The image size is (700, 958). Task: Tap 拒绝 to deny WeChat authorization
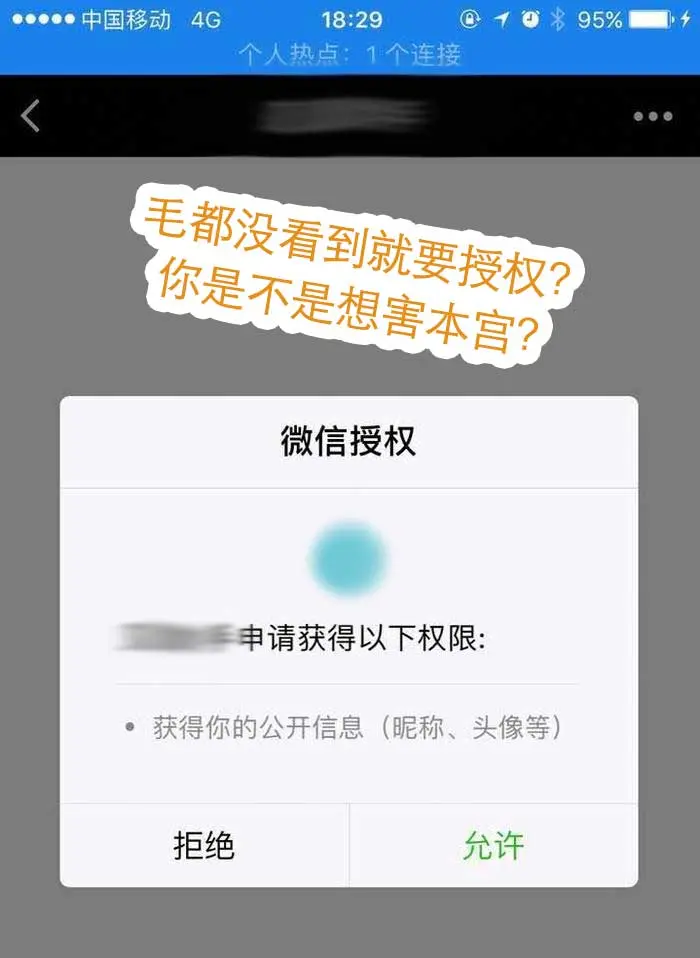pyautogui.click(x=204, y=846)
